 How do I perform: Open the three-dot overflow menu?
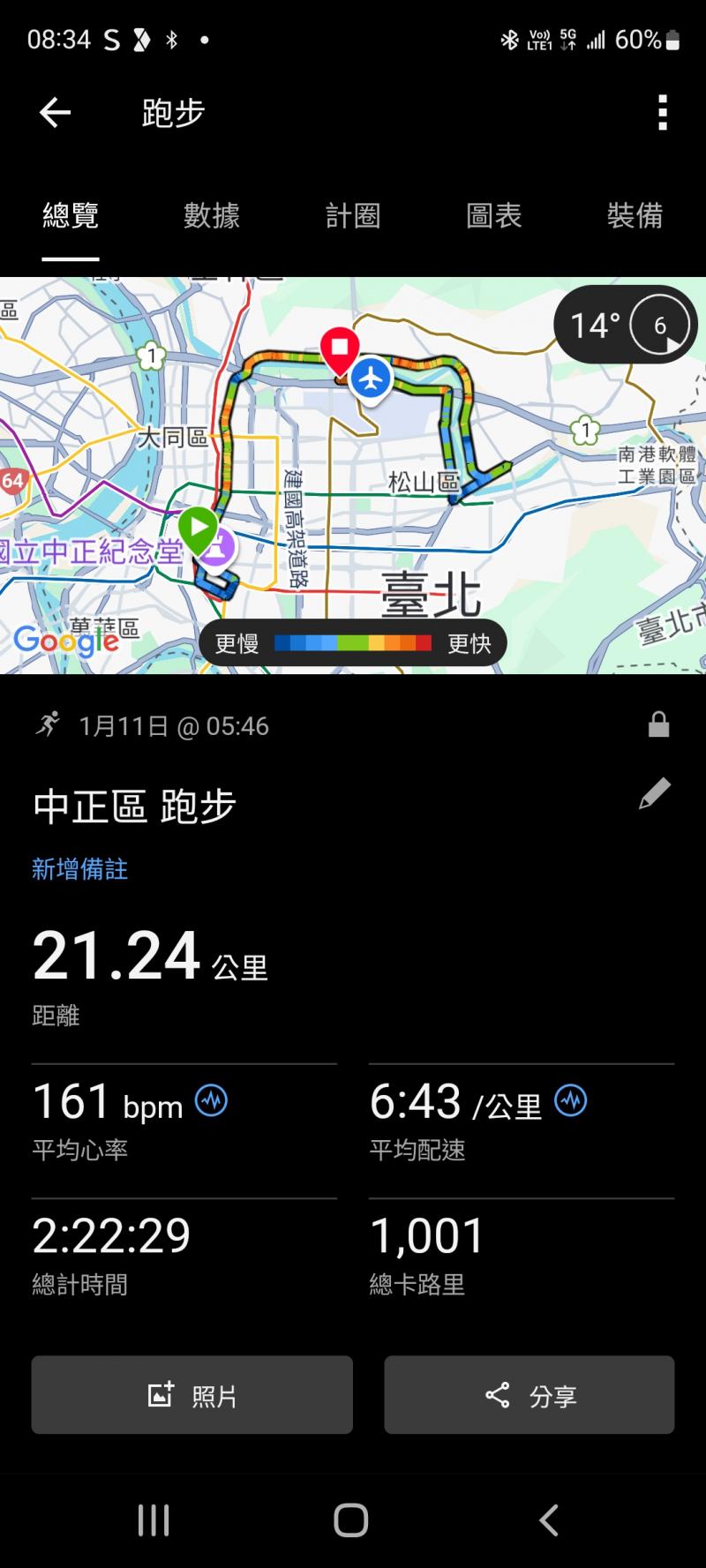pos(663,113)
